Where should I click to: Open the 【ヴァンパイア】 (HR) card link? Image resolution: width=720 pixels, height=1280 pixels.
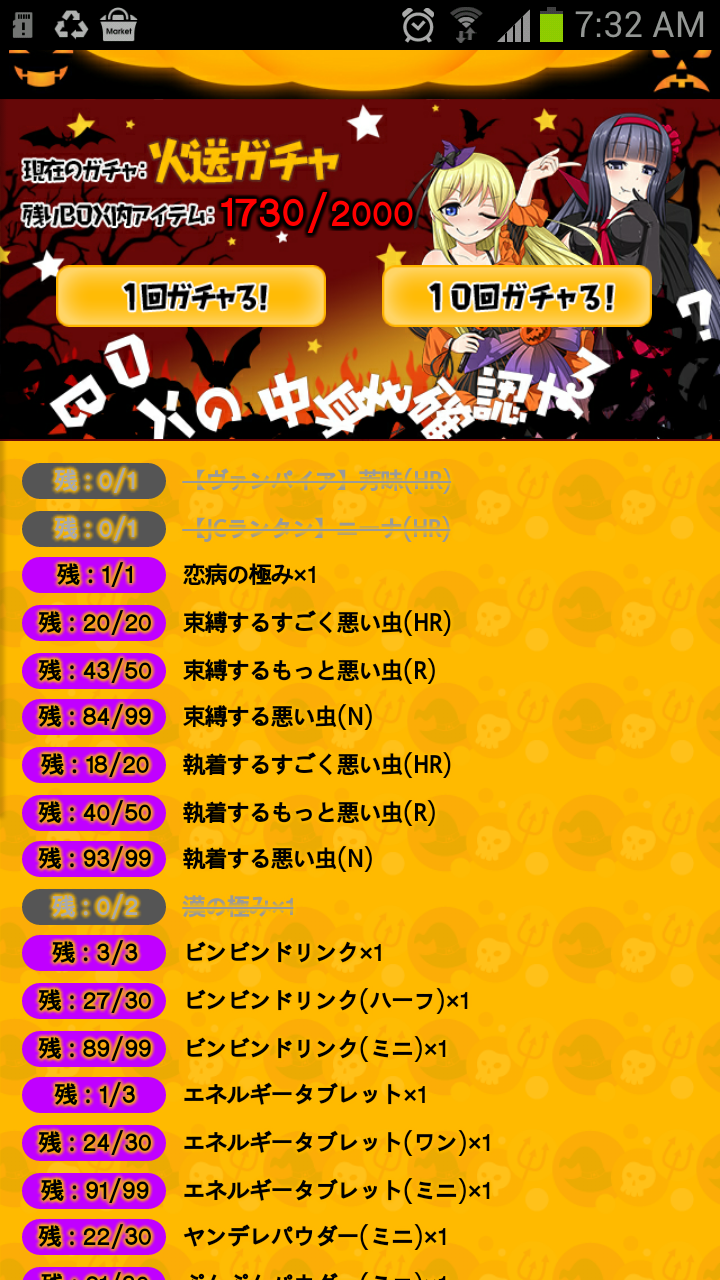316,481
